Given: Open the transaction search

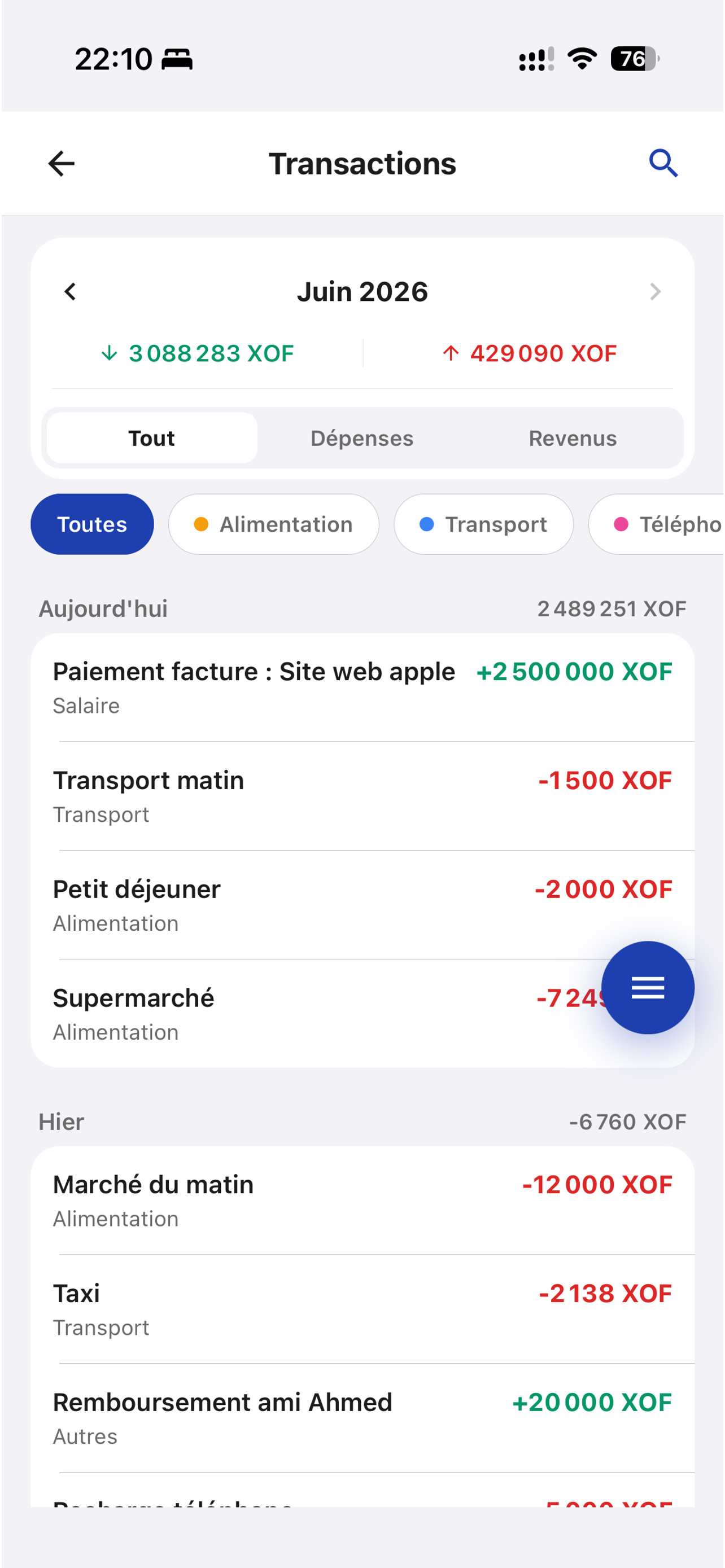Looking at the screenshot, I should click(x=663, y=163).
